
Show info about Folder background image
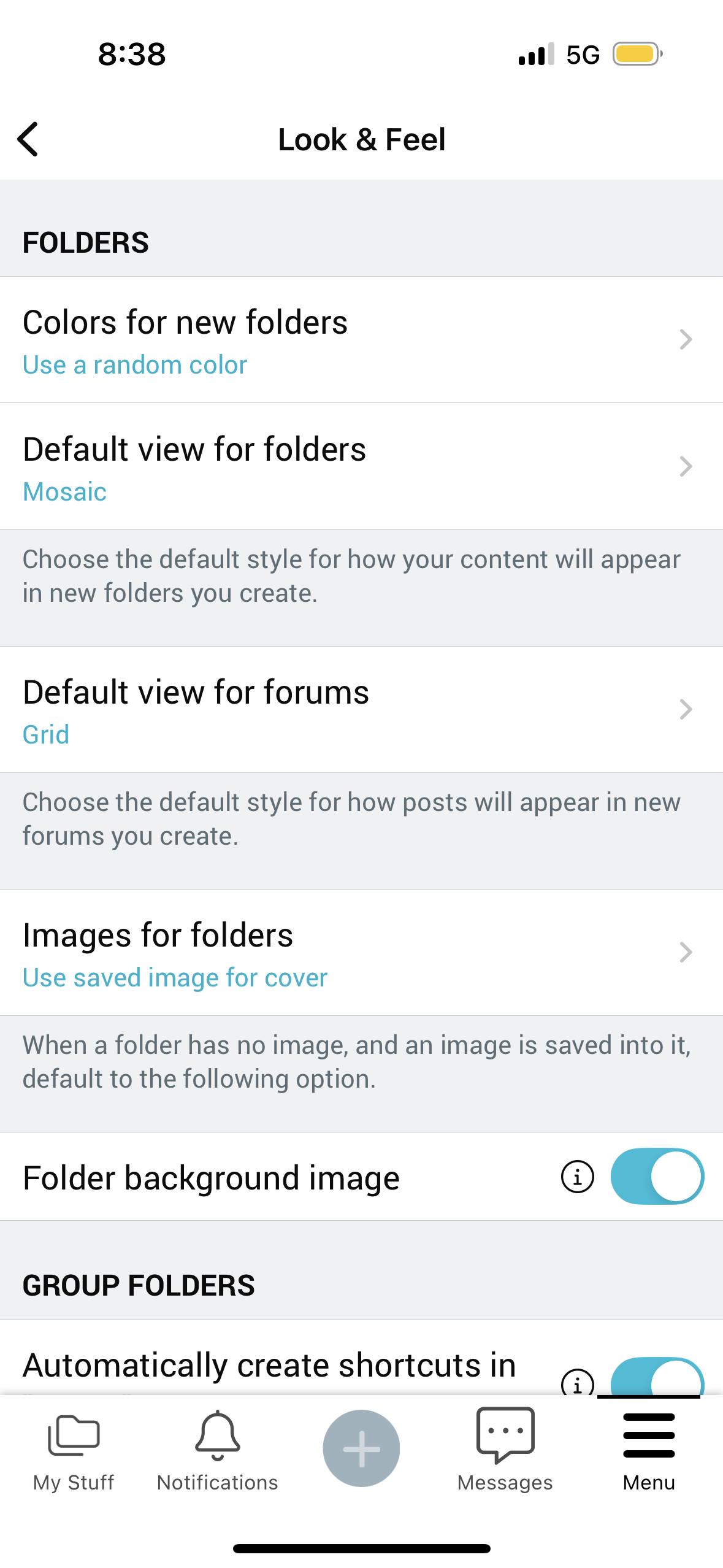coord(577,1177)
